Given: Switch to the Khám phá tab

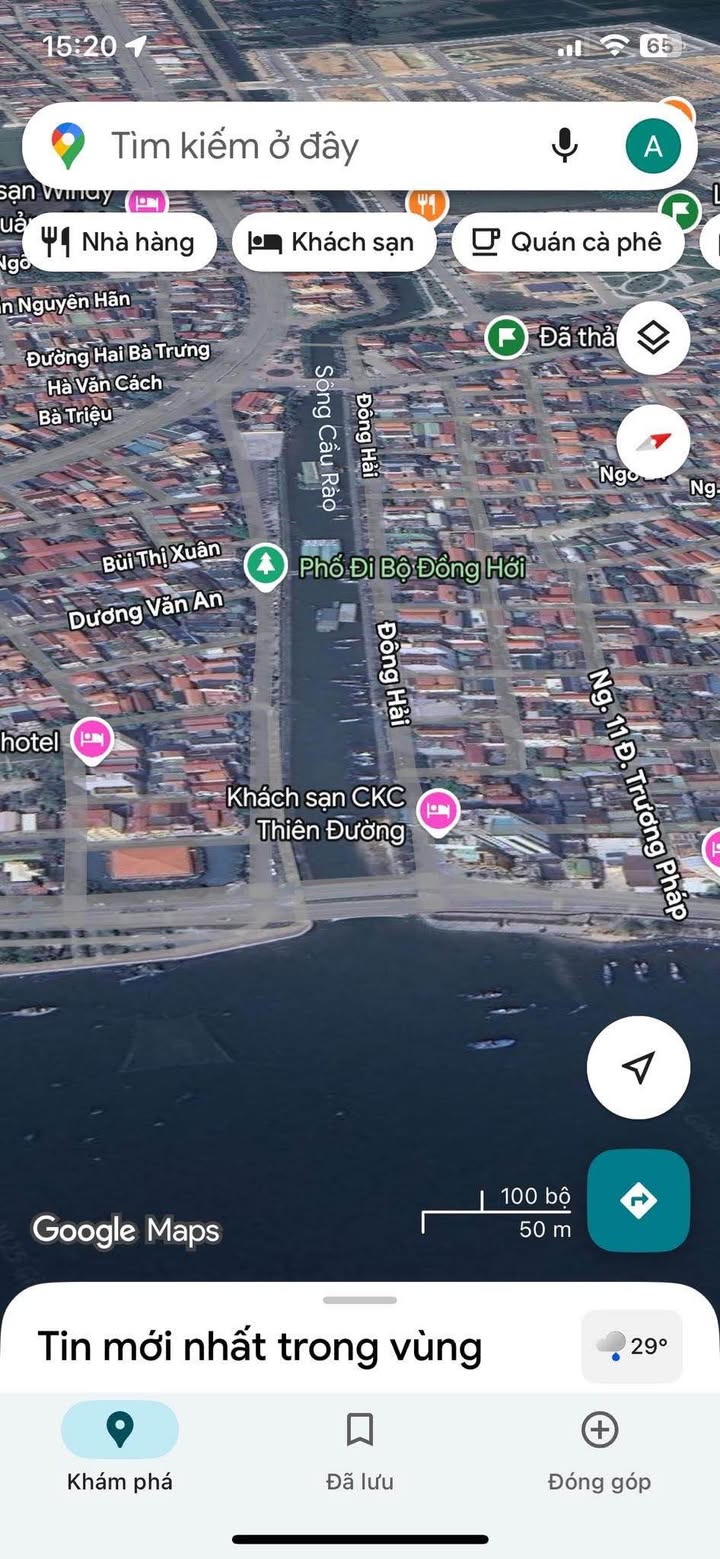Looking at the screenshot, I should (120, 1446).
